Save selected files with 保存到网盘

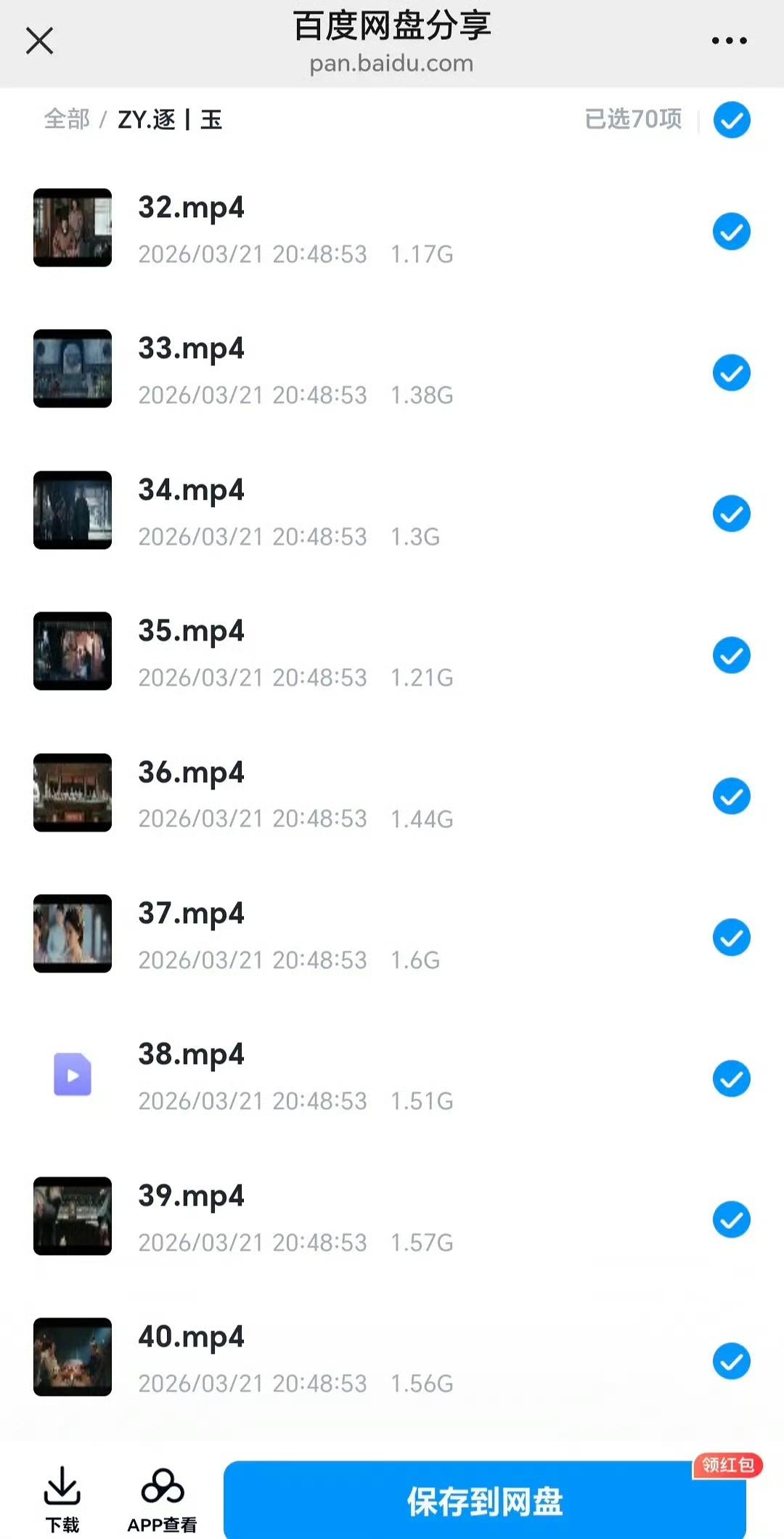pos(484,1501)
